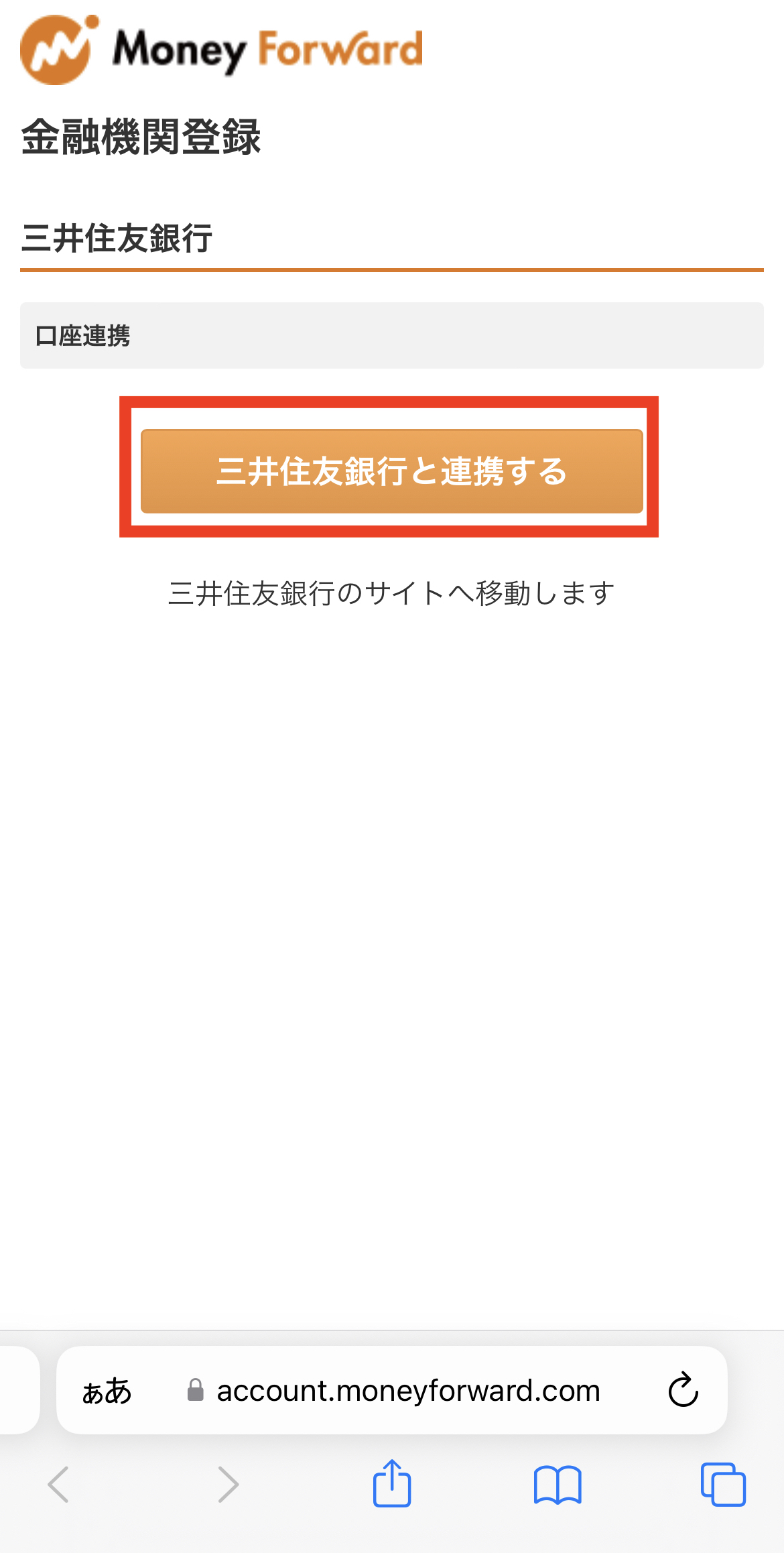Go back to the previous page
The width and height of the screenshot is (784, 1553).
(59, 1485)
